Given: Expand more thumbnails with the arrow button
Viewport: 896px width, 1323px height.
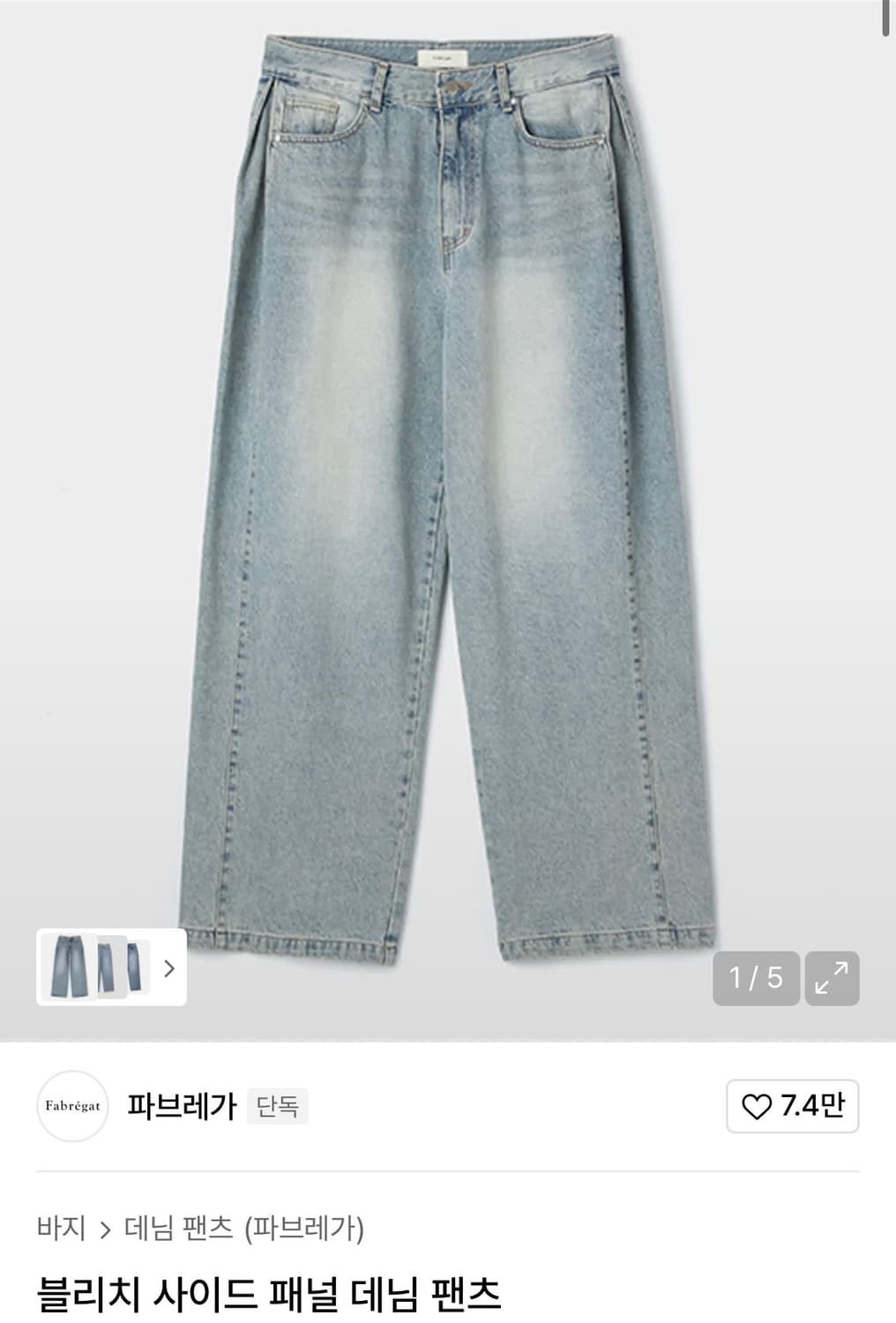Looking at the screenshot, I should tap(170, 968).
